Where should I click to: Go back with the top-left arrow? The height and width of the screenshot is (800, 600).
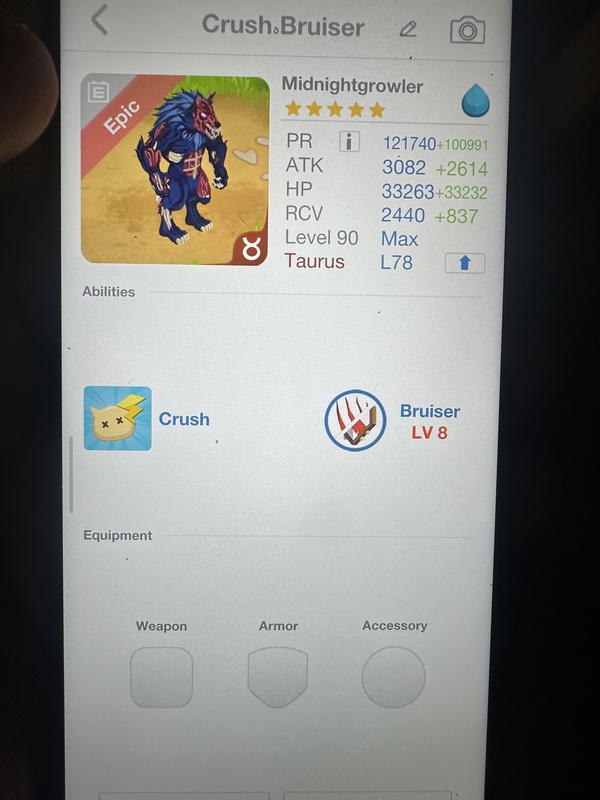click(99, 21)
